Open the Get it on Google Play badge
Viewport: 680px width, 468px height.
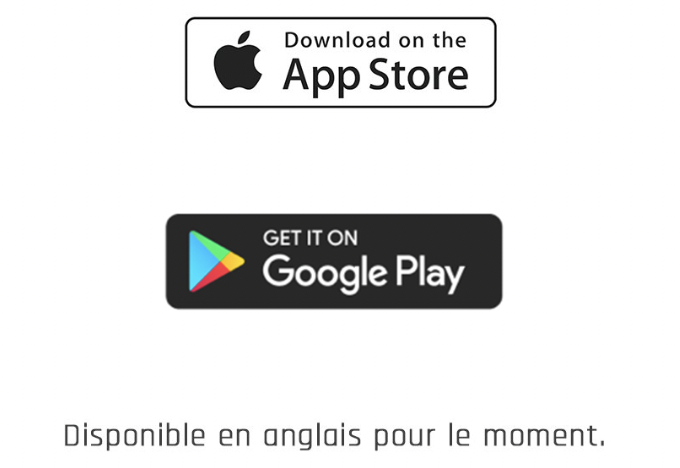334,261
